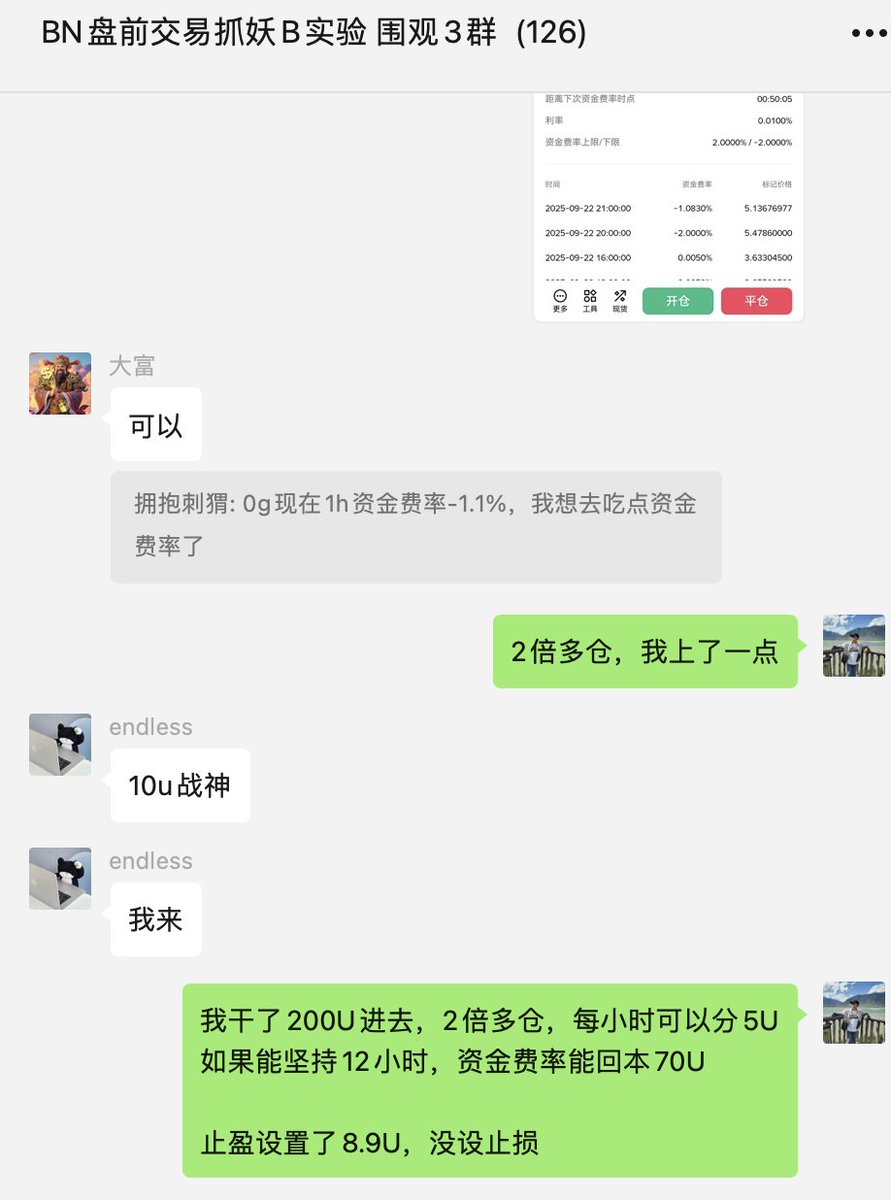Tap endless's avatar next to 我来
This screenshot has width=891, height=1200.
click(60, 878)
